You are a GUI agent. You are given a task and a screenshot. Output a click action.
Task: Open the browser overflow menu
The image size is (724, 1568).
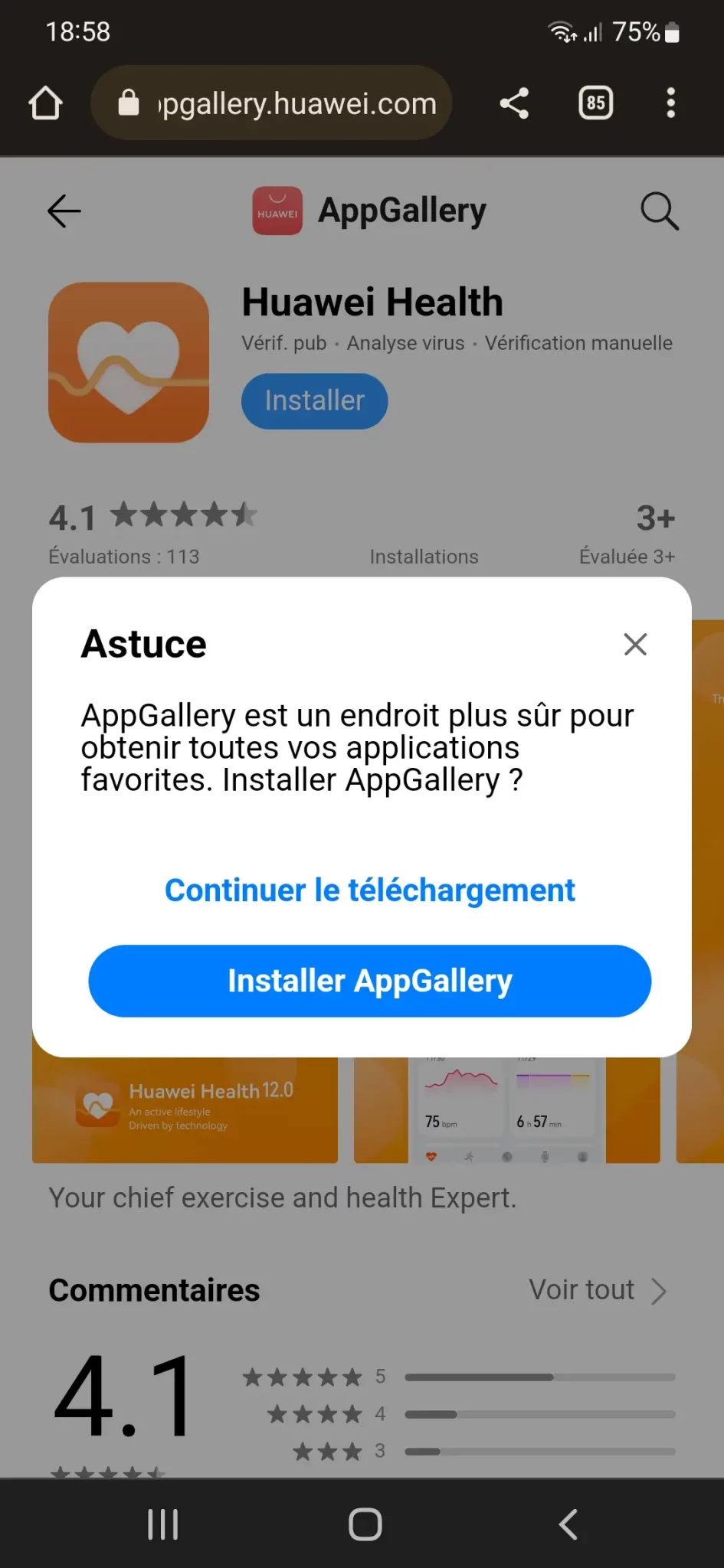671,103
